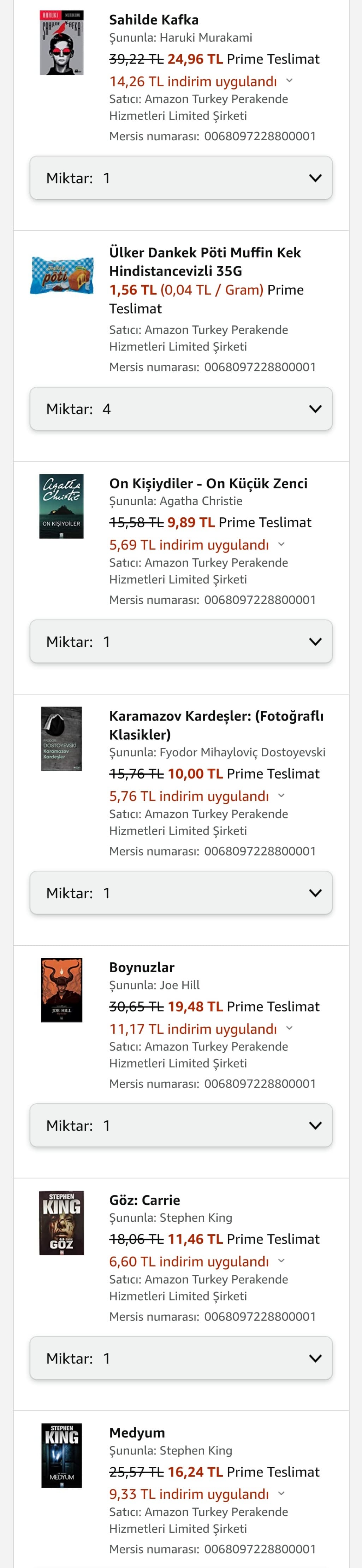Viewport: 362px width, 1568px height.
Task: View Ülker Dankek Pöti product image
Action: (61, 276)
